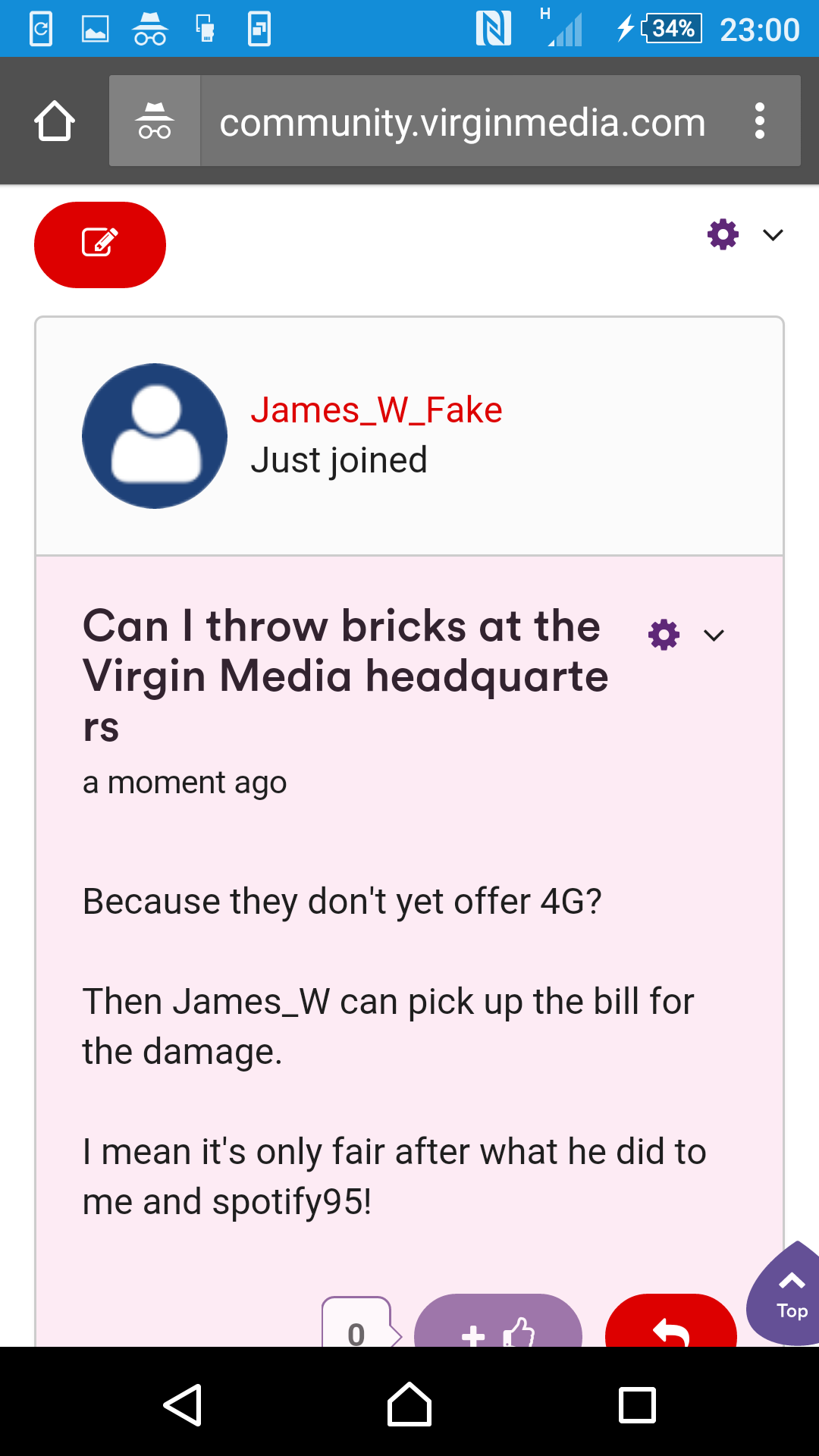
Task: View the James_W_Fake profile
Action: [x=376, y=410]
